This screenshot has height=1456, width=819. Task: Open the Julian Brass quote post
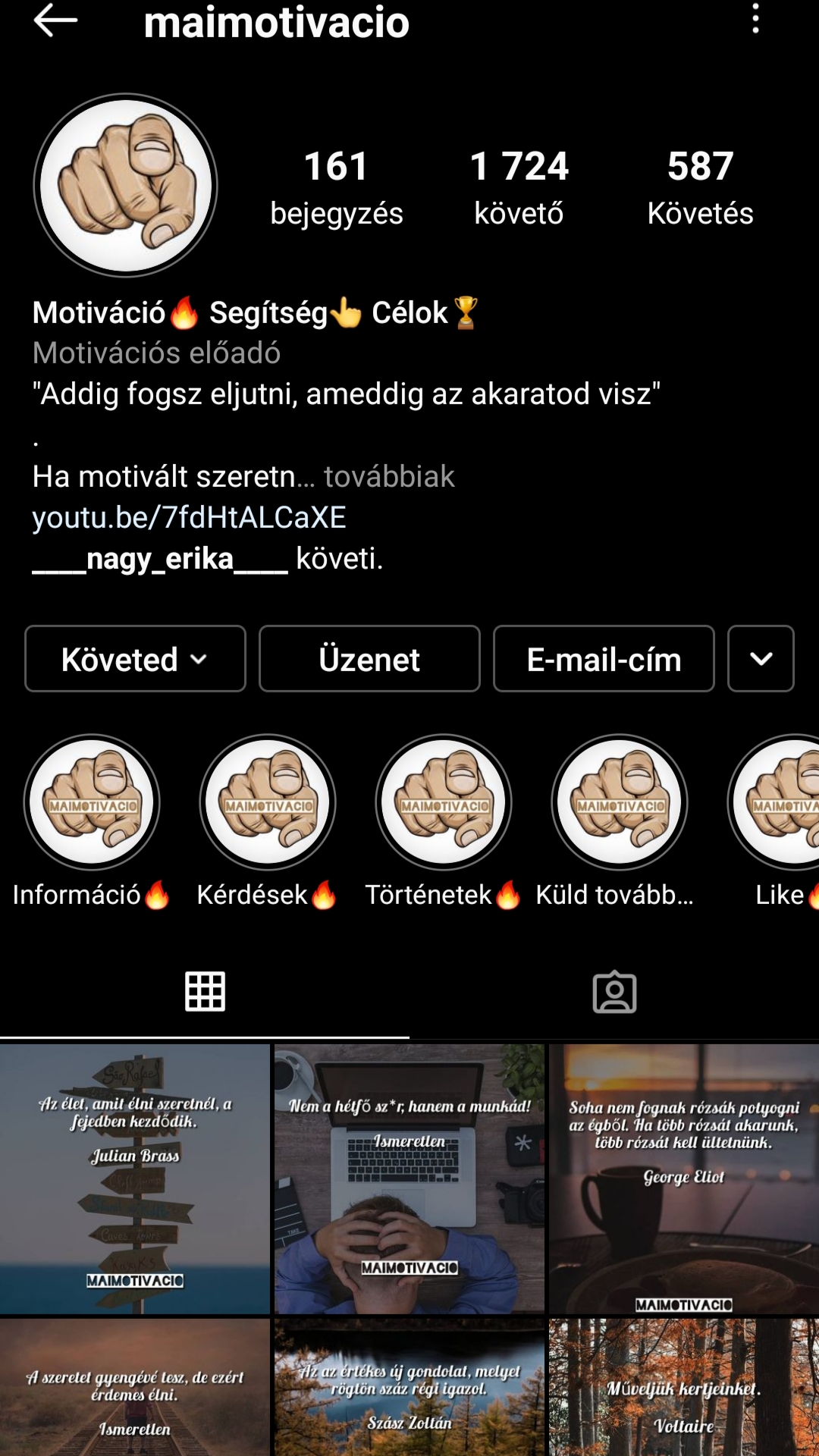tap(135, 1179)
